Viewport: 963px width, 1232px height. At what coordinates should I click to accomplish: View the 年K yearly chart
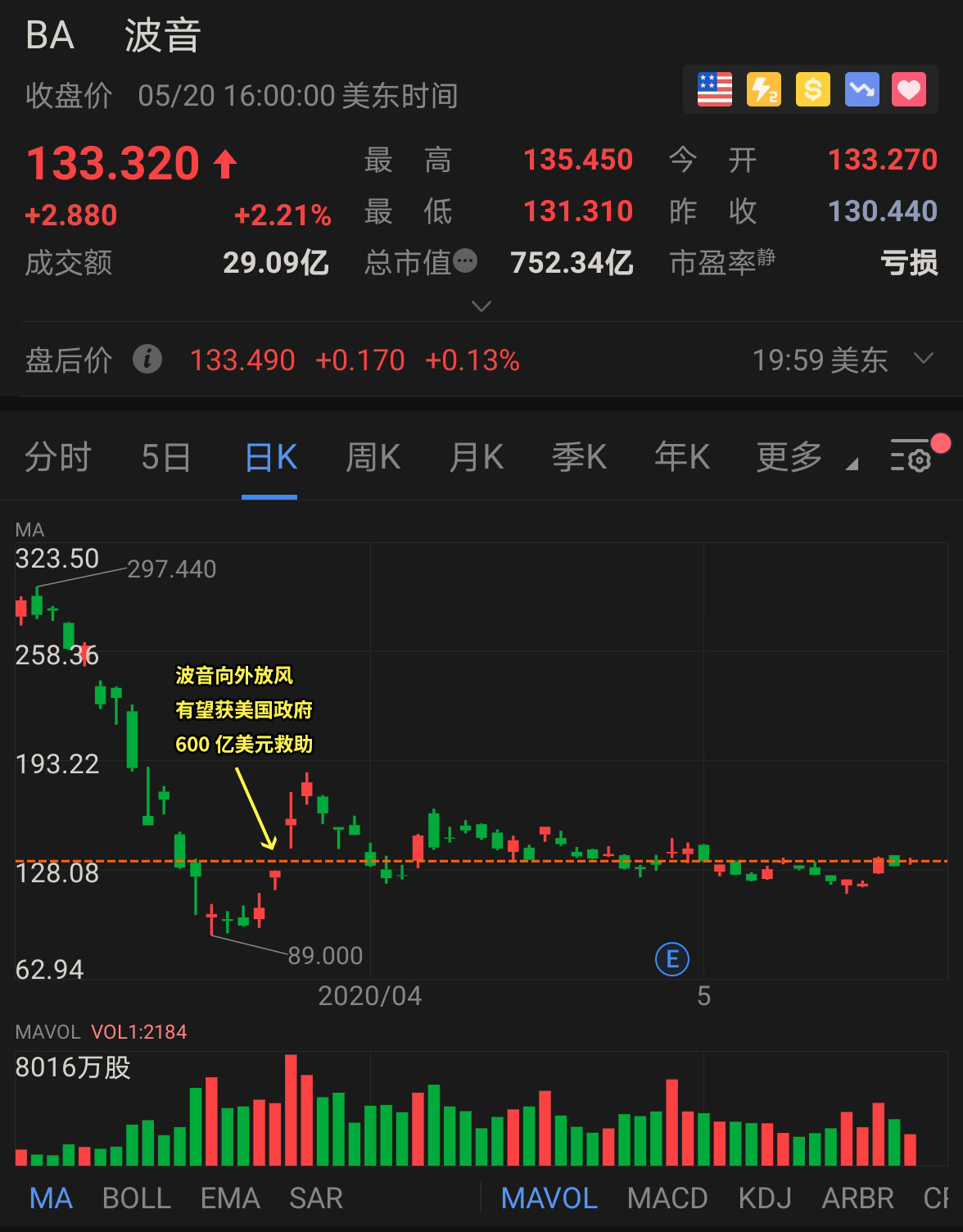coord(682,457)
